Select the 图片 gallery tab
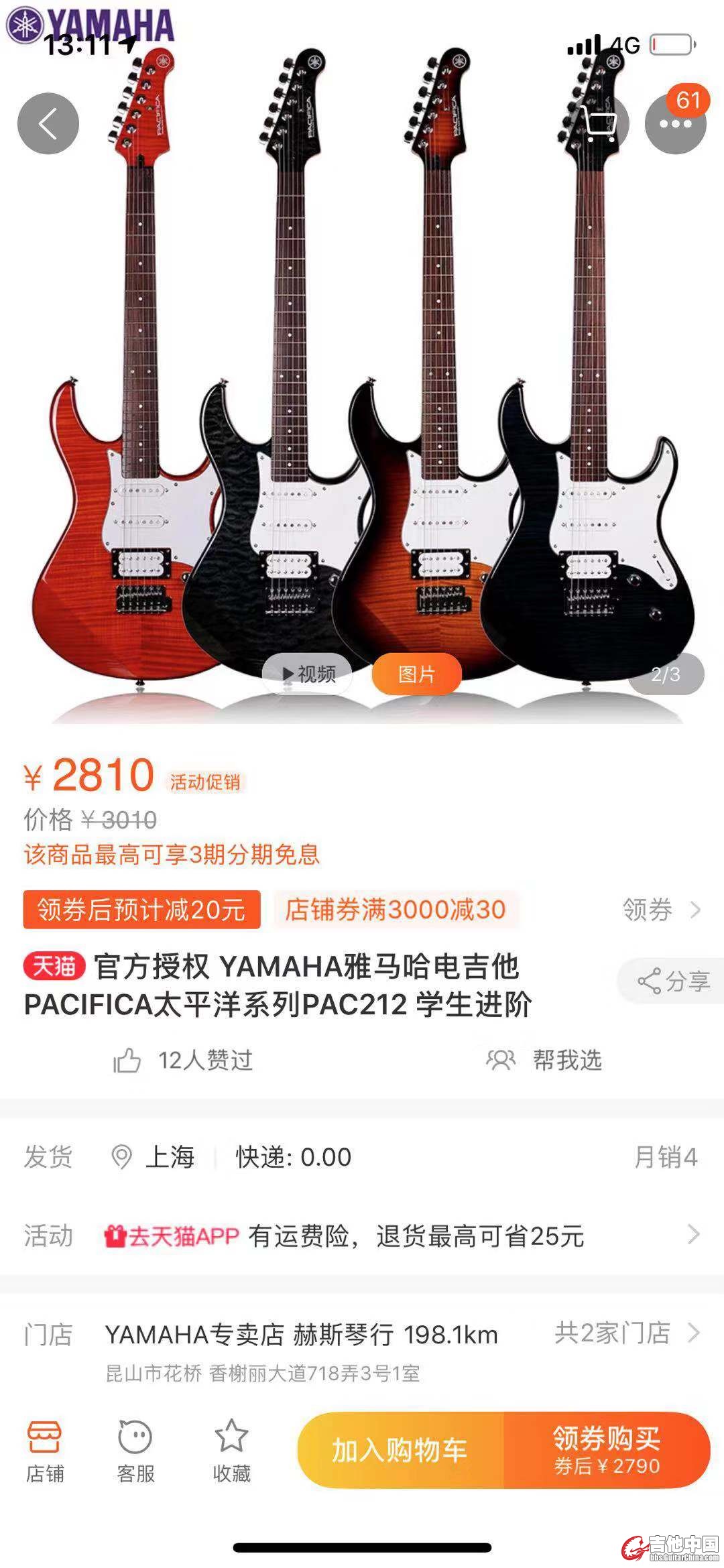 (x=416, y=674)
